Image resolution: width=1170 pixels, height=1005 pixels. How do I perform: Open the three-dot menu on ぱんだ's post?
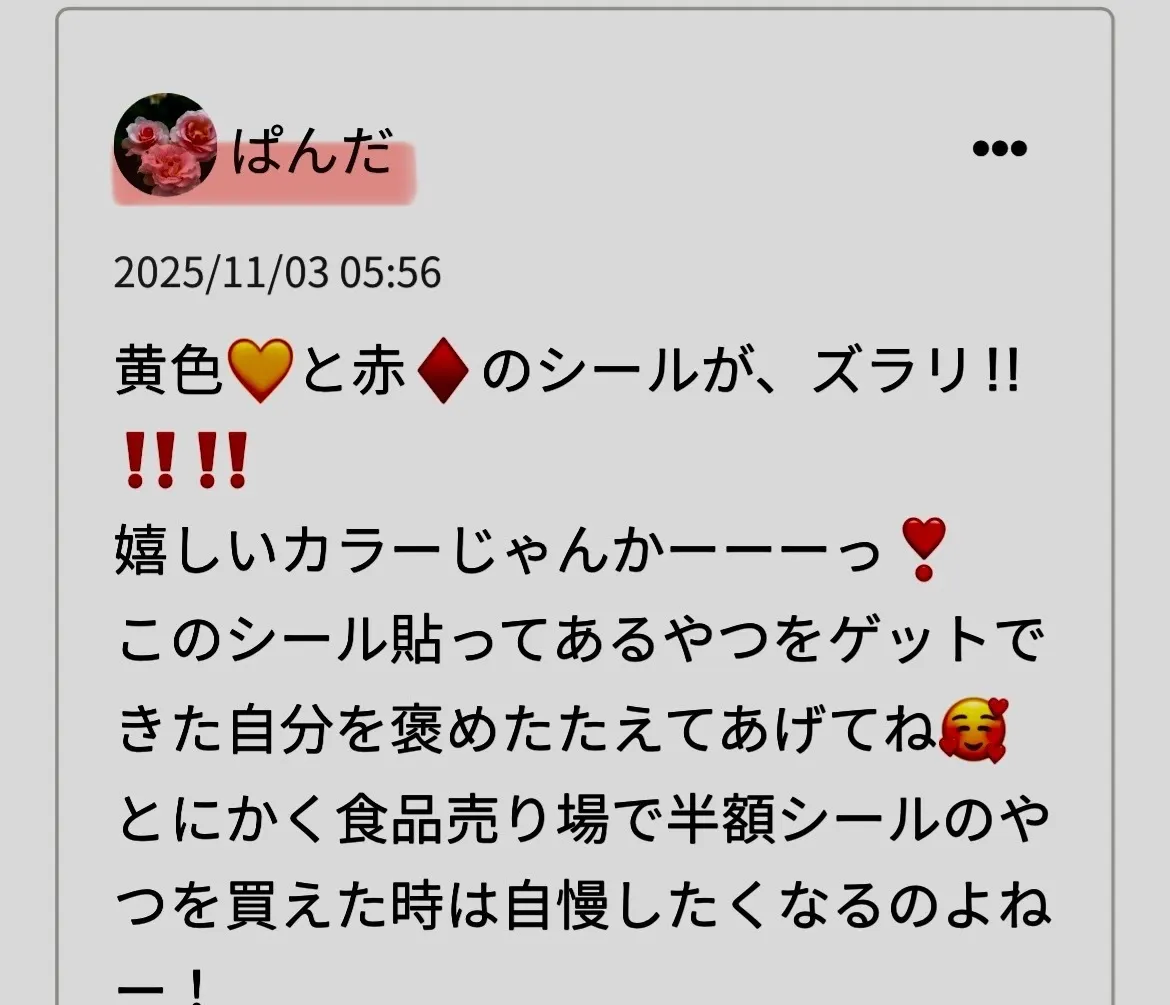[x=999, y=149]
